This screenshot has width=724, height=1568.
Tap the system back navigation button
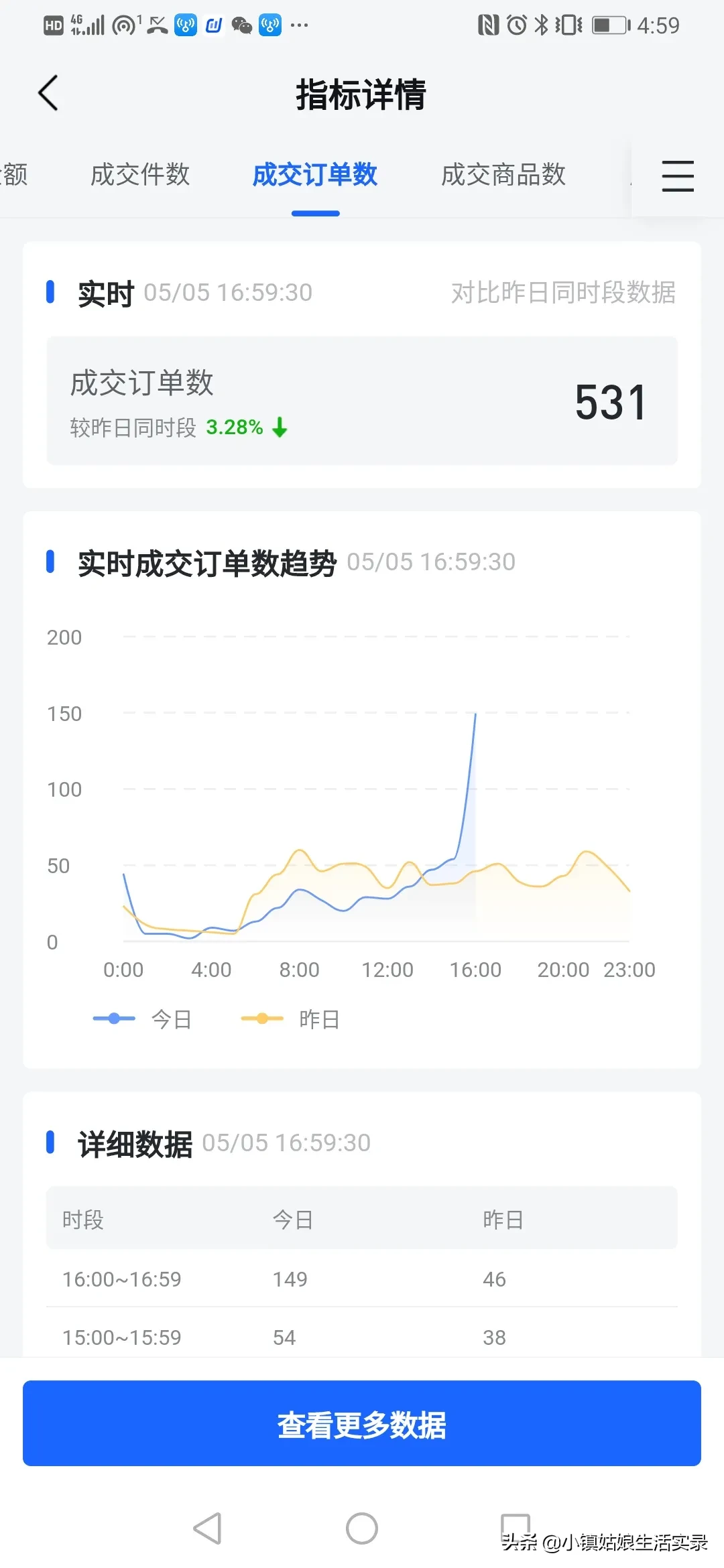click(x=208, y=1528)
